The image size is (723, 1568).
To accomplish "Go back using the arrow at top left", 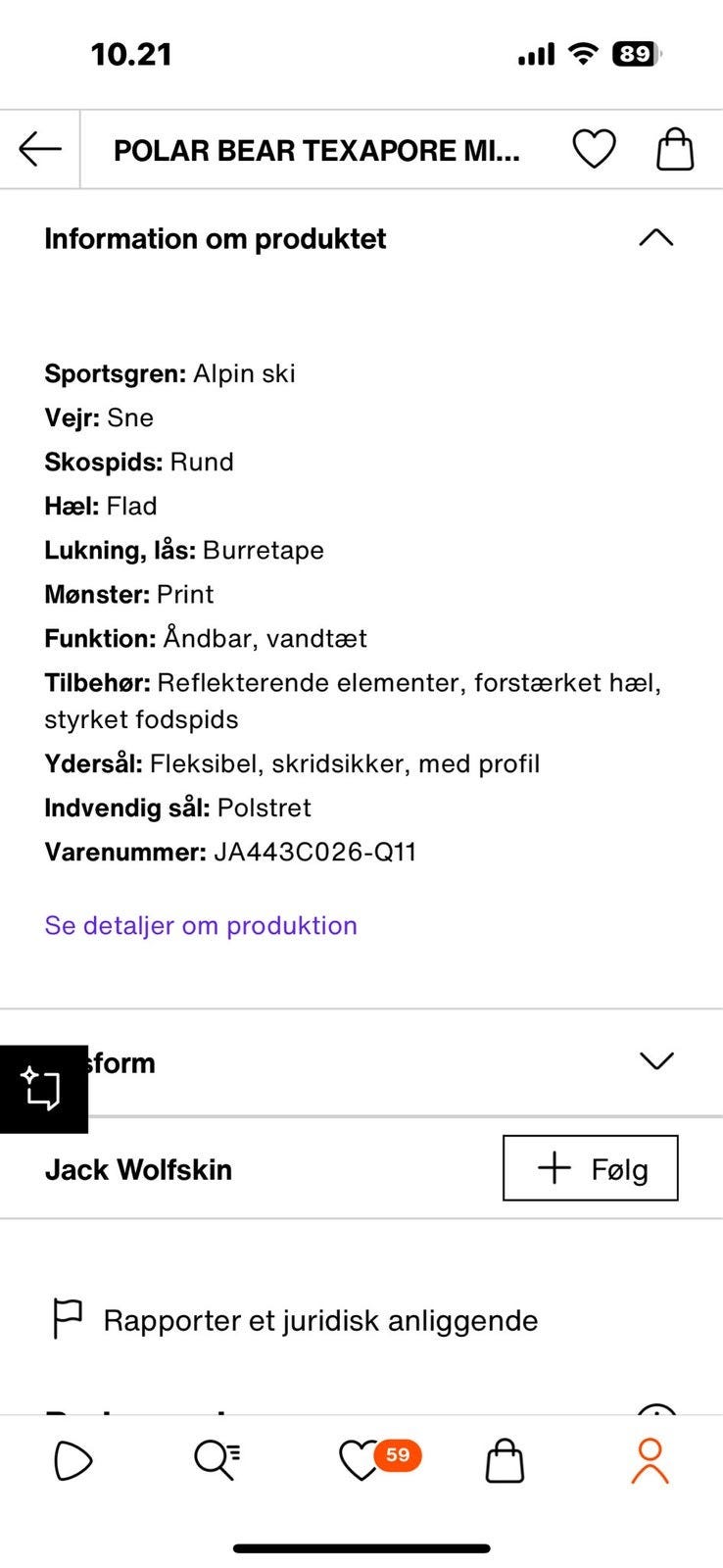I will pyautogui.click(x=37, y=149).
